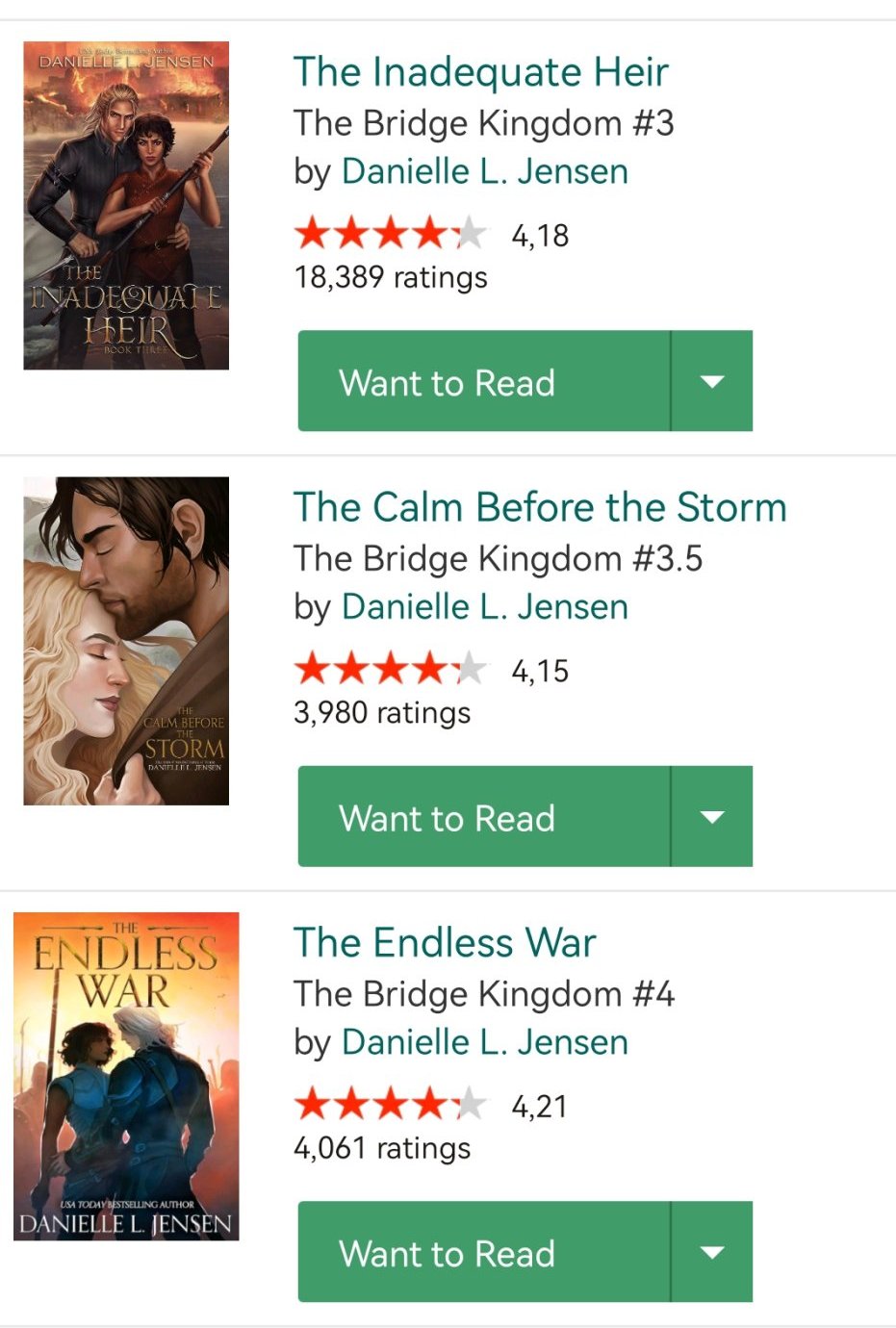View The Calm Before the Storm cover
Image resolution: width=896 pixels, height=1328 pixels.
[x=126, y=641]
